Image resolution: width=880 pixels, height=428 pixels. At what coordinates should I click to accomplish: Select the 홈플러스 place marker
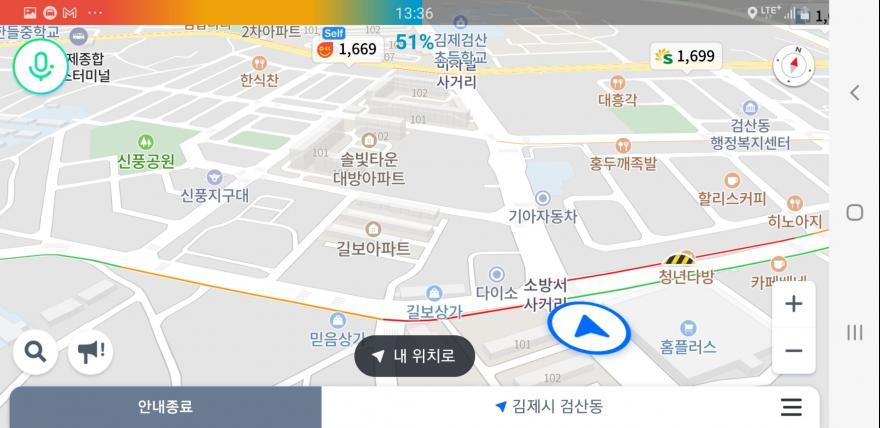tap(688, 328)
